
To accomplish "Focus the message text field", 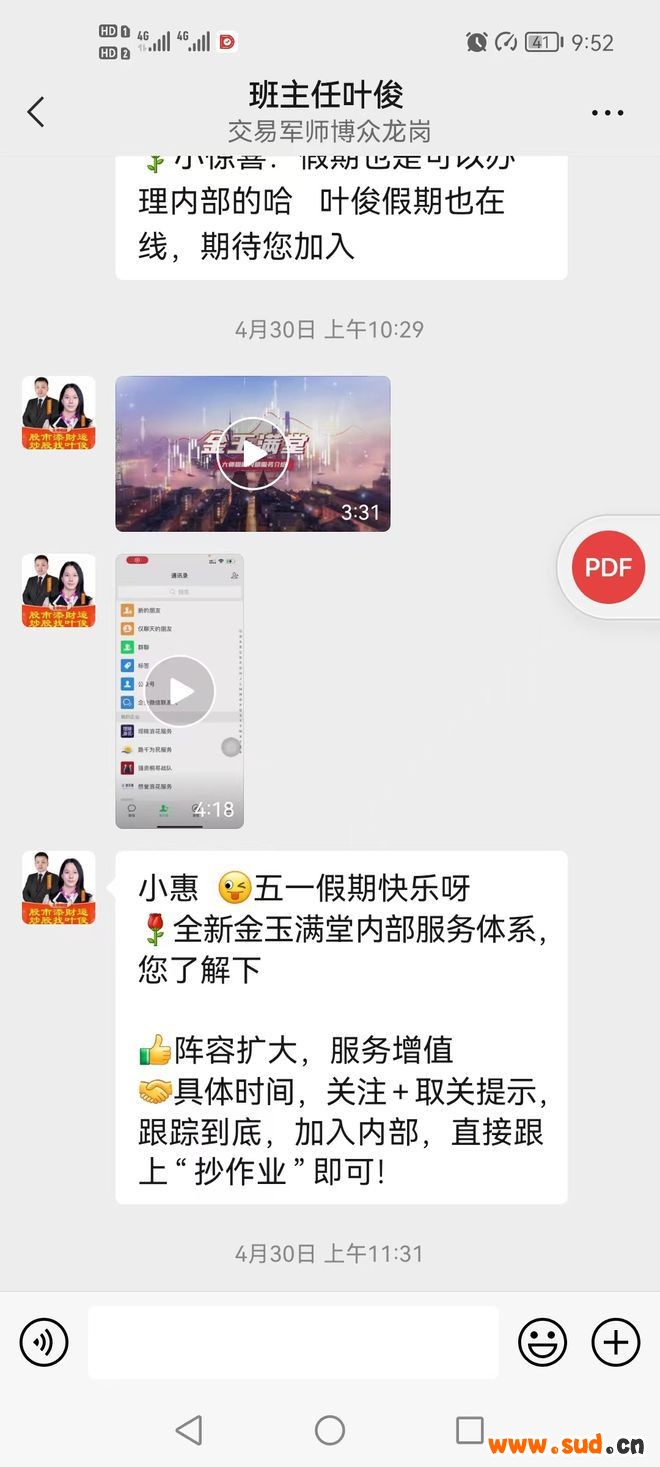I will click(x=293, y=1342).
